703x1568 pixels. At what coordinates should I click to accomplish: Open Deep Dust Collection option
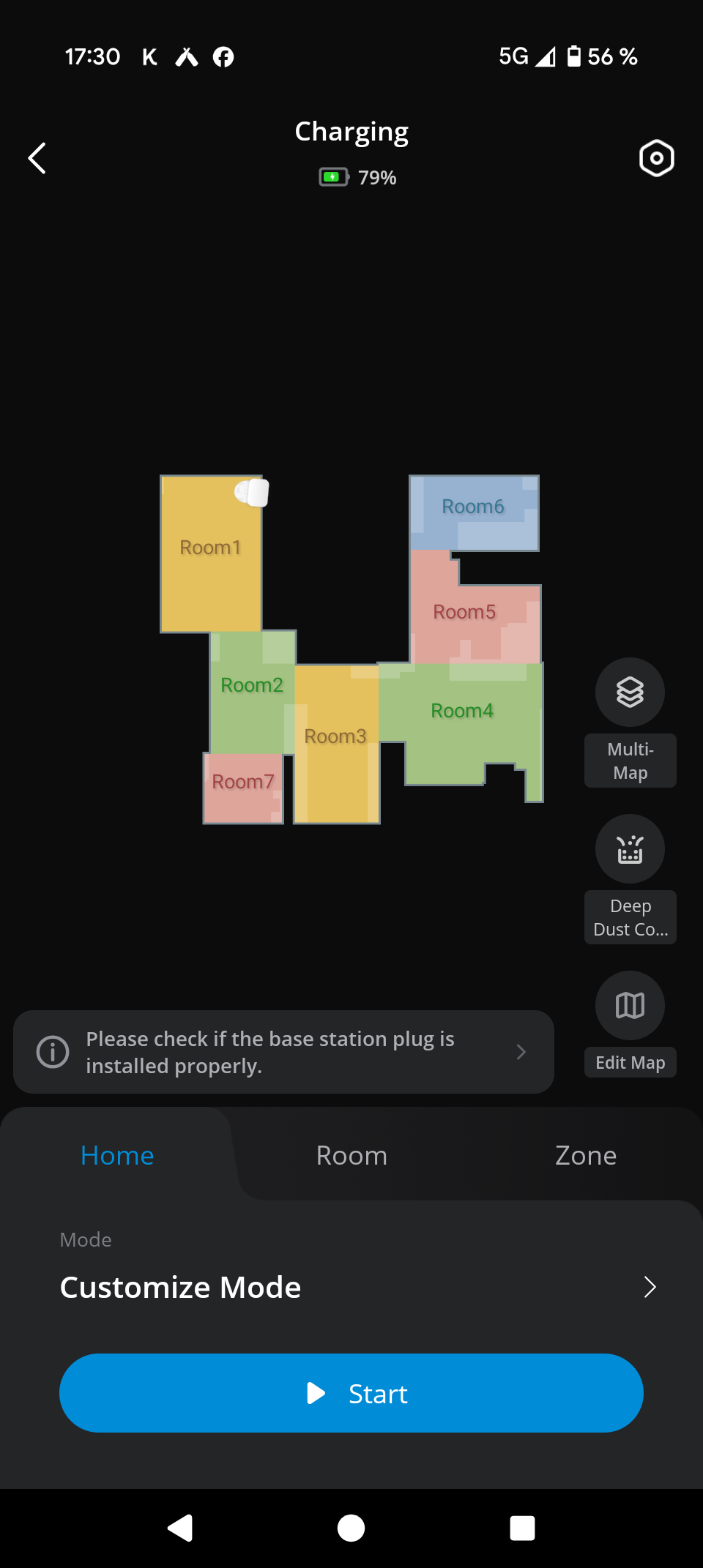pos(630,849)
